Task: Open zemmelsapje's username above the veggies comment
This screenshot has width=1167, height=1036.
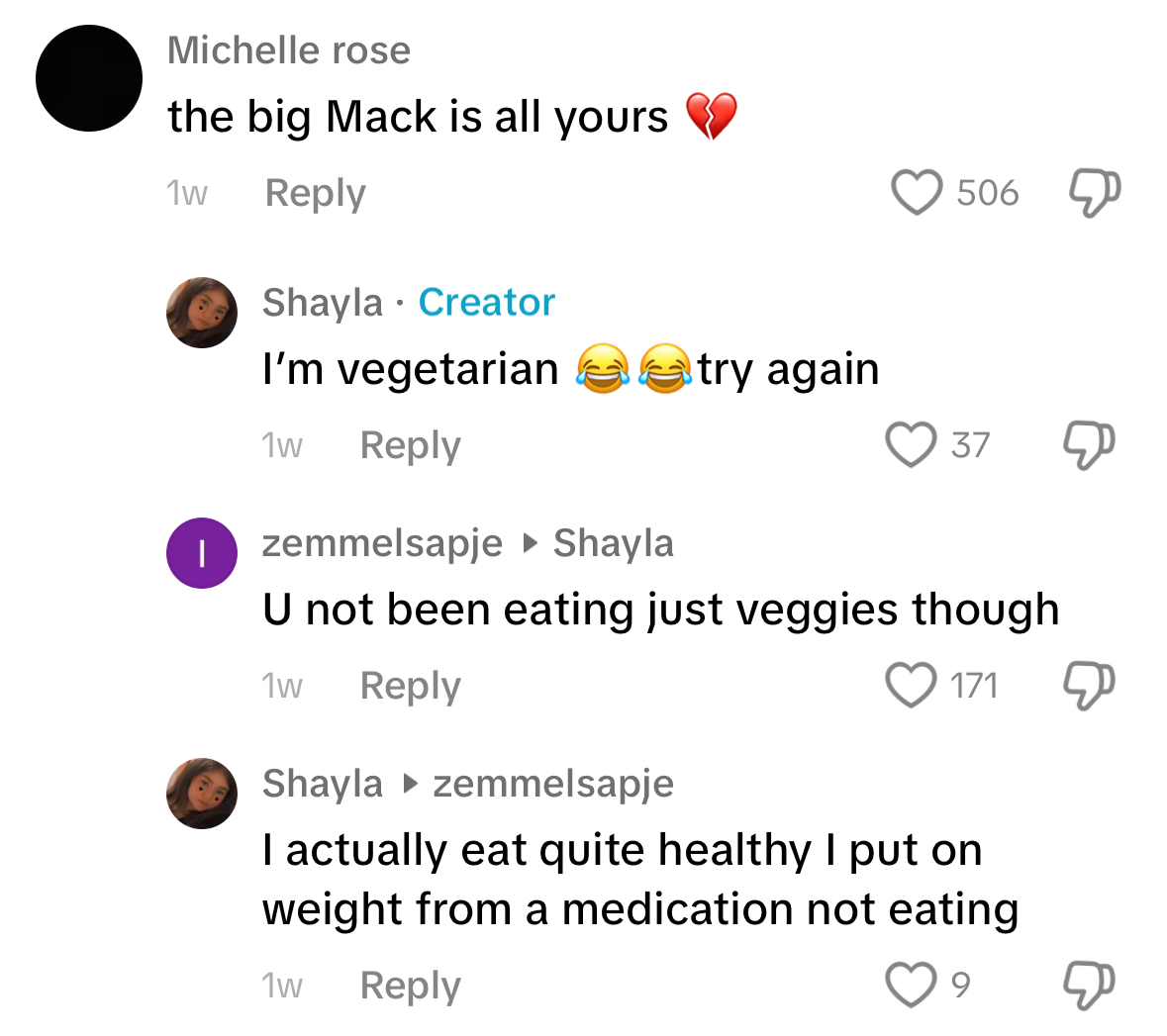Action: 382,543
